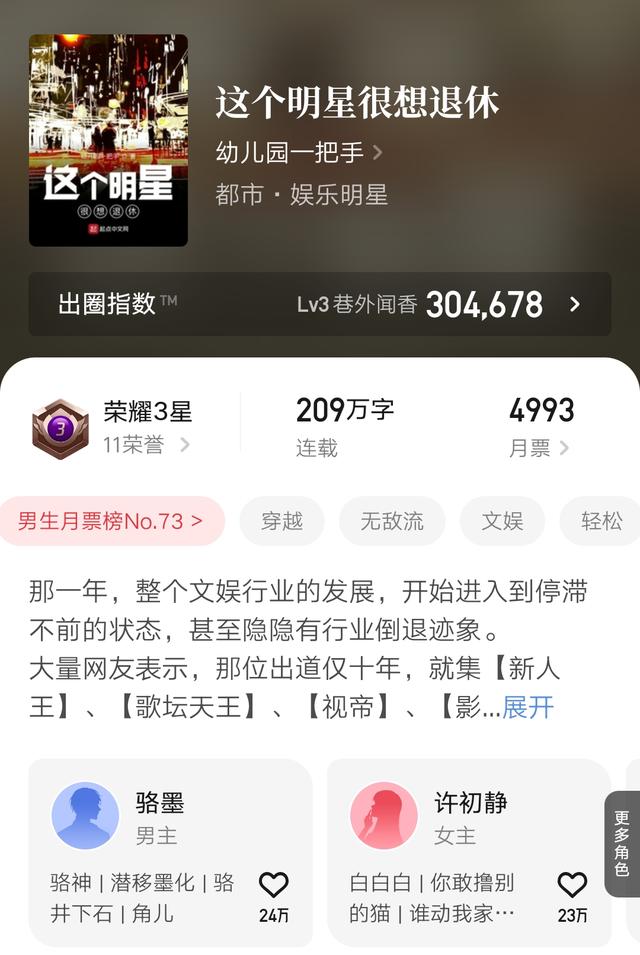Image resolution: width=640 pixels, height=955 pixels.
Task: Like the character 许初静
Action: [572, 886]
